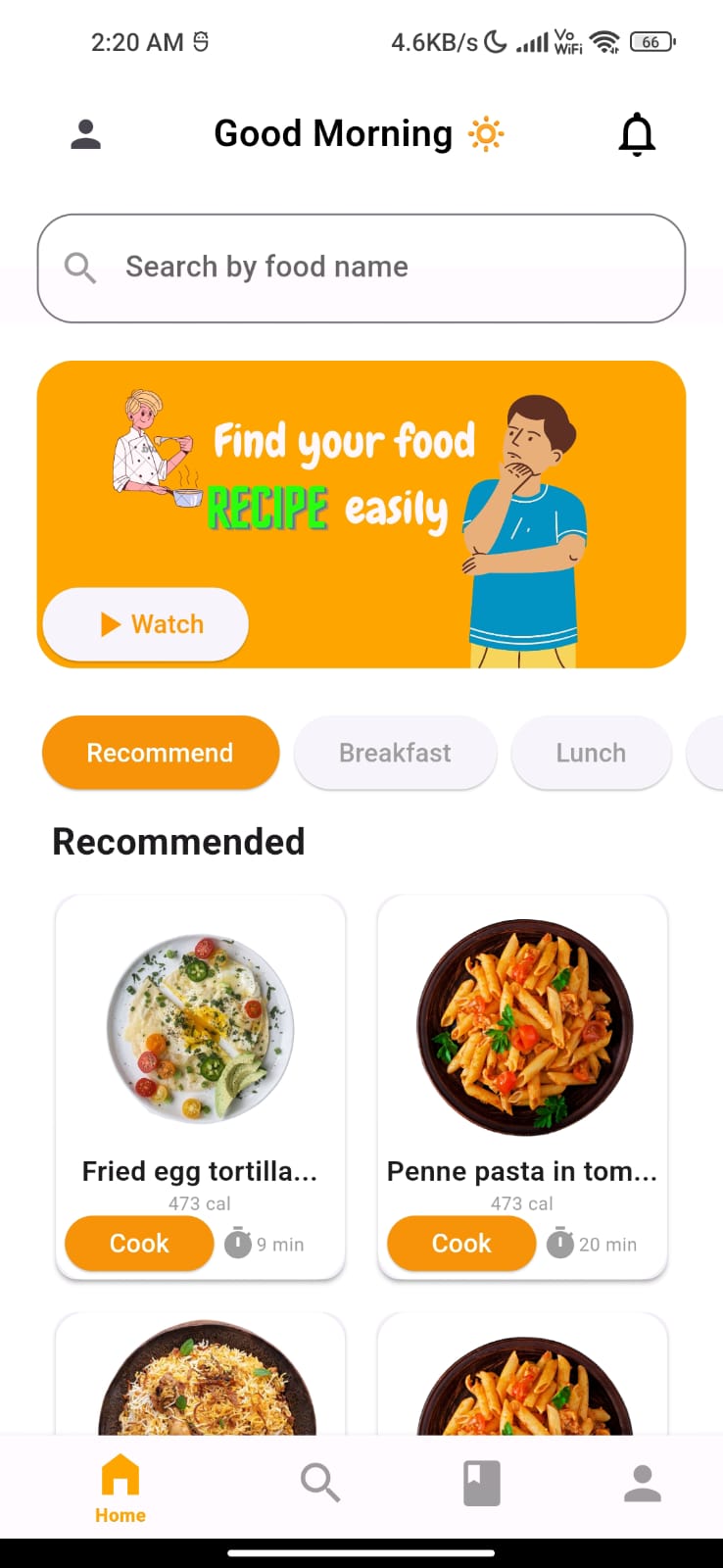723x1568 pixels.
Task: Select the Lunch category chip
Action: point(591,753)
